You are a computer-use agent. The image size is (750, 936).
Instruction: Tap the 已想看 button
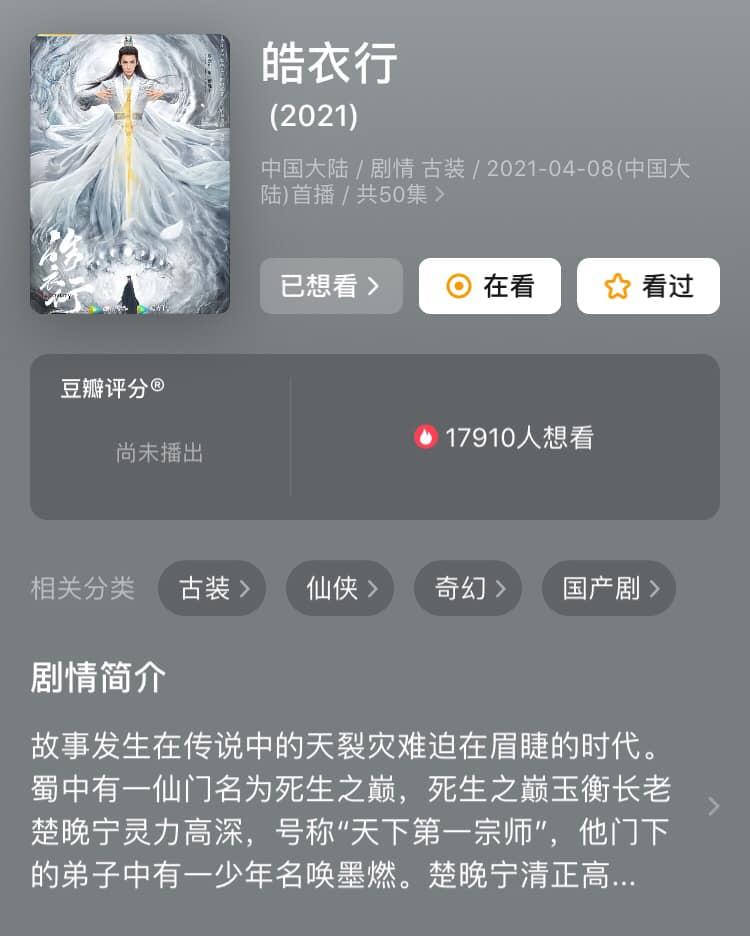331,286
